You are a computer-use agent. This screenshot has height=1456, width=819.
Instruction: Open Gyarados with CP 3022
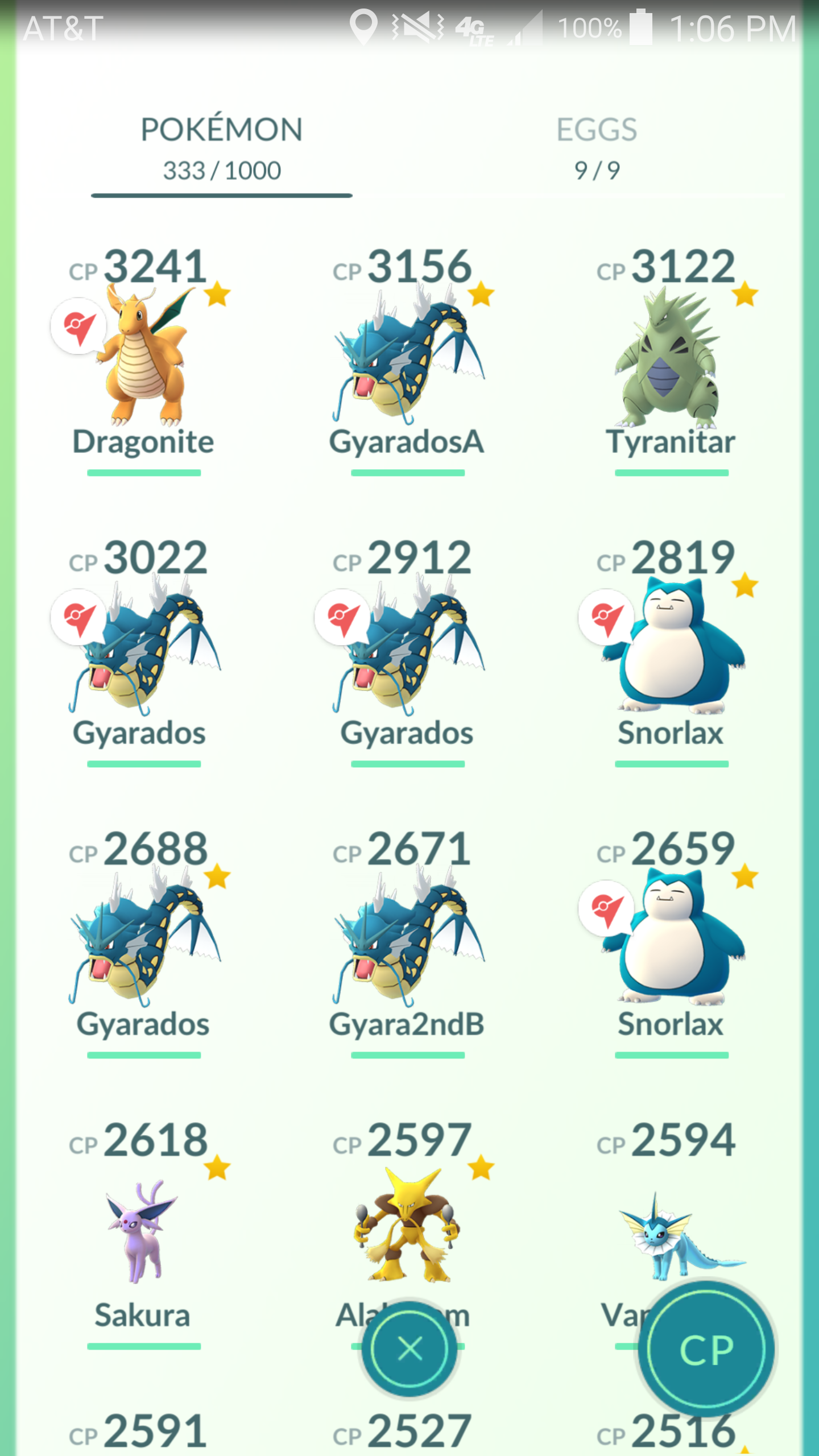pyautogui.click(x=143, y=650)
